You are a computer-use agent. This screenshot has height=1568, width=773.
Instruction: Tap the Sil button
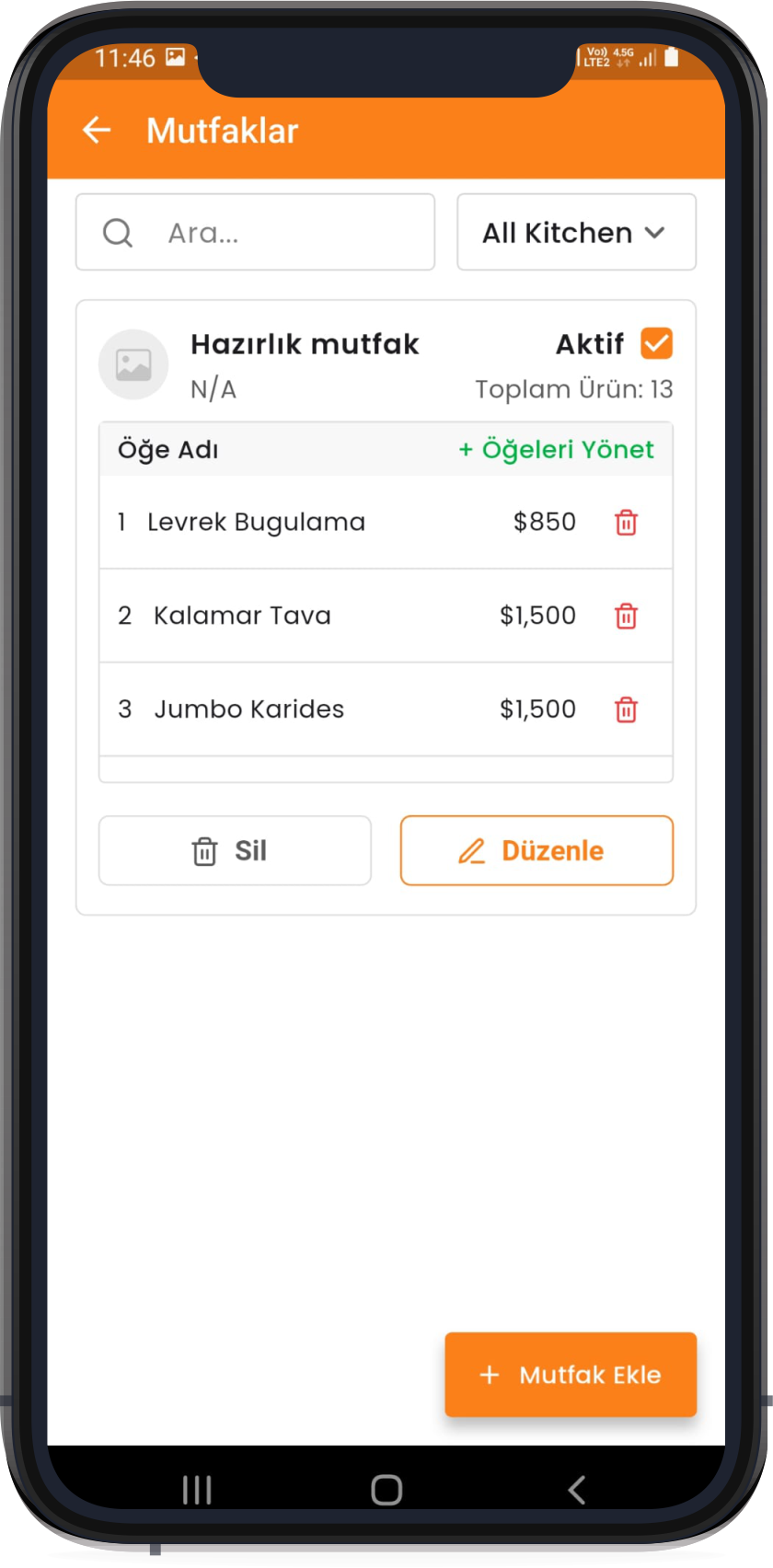pyautogui.click(x=235, y=851)
